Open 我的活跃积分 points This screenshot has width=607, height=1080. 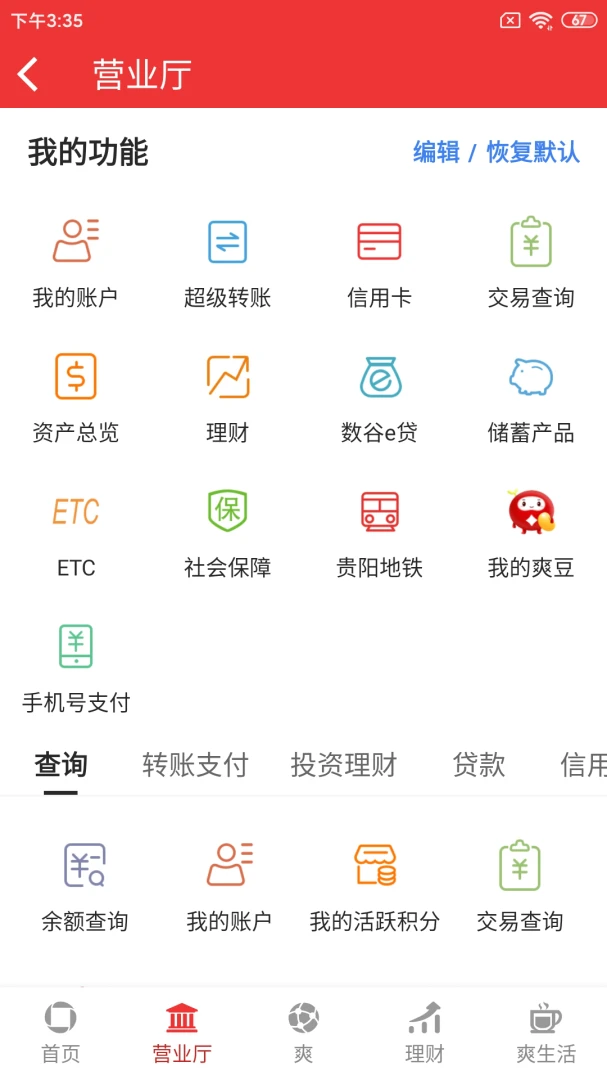375,886
